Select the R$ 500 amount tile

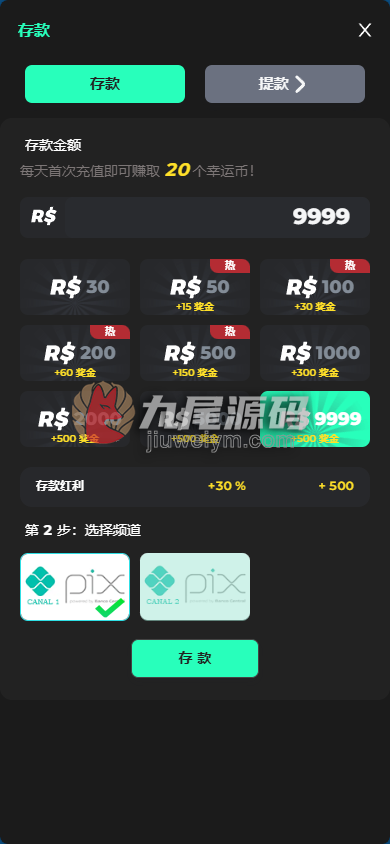pos(195,353)
